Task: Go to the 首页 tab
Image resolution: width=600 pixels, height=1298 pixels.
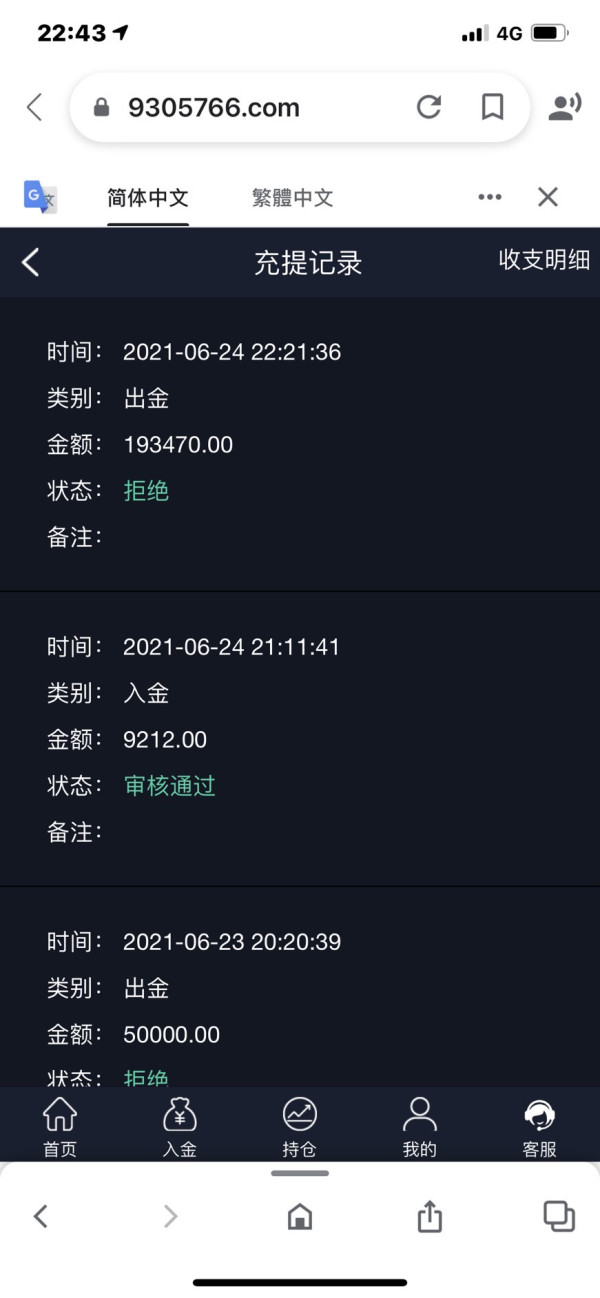Action: 60,1126
